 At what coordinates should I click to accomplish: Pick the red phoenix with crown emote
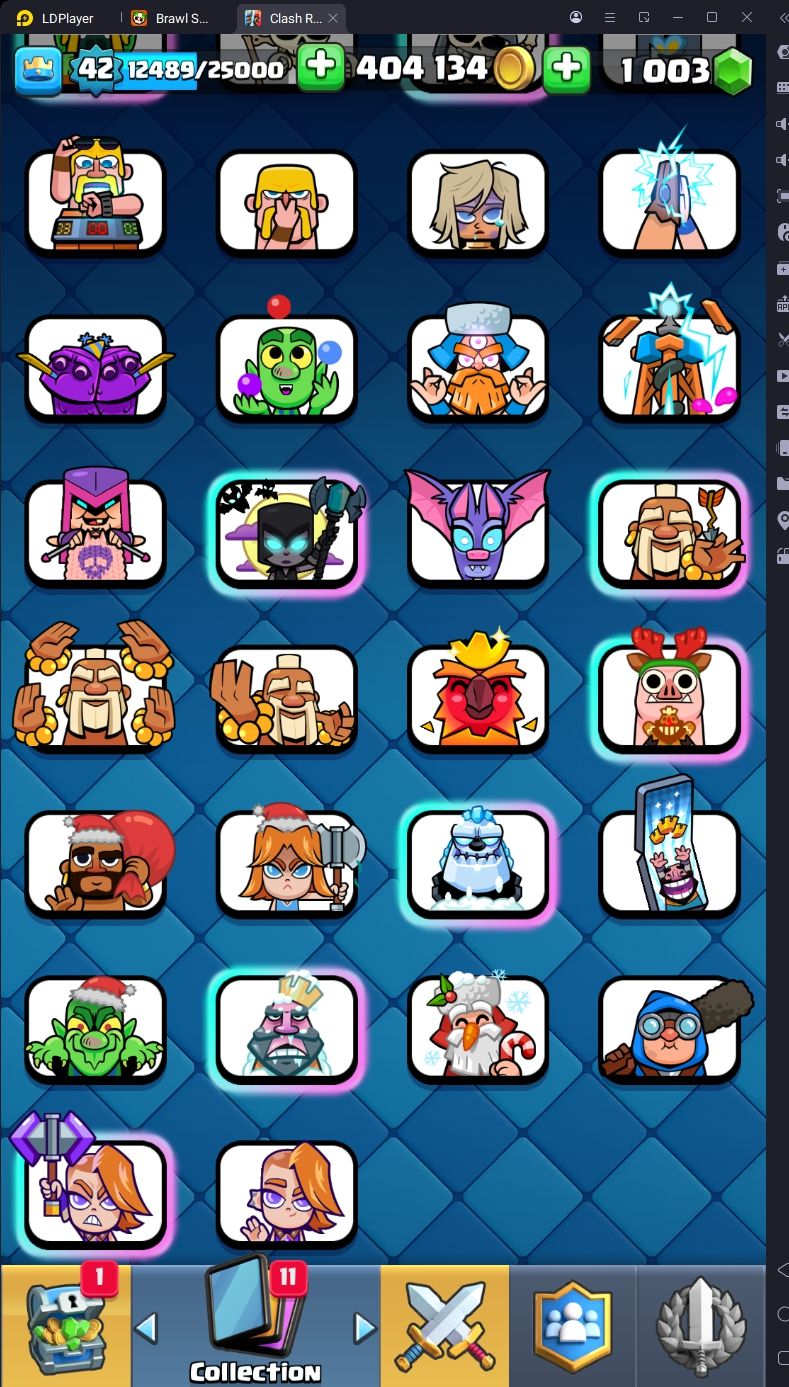(x=478, y=697)
